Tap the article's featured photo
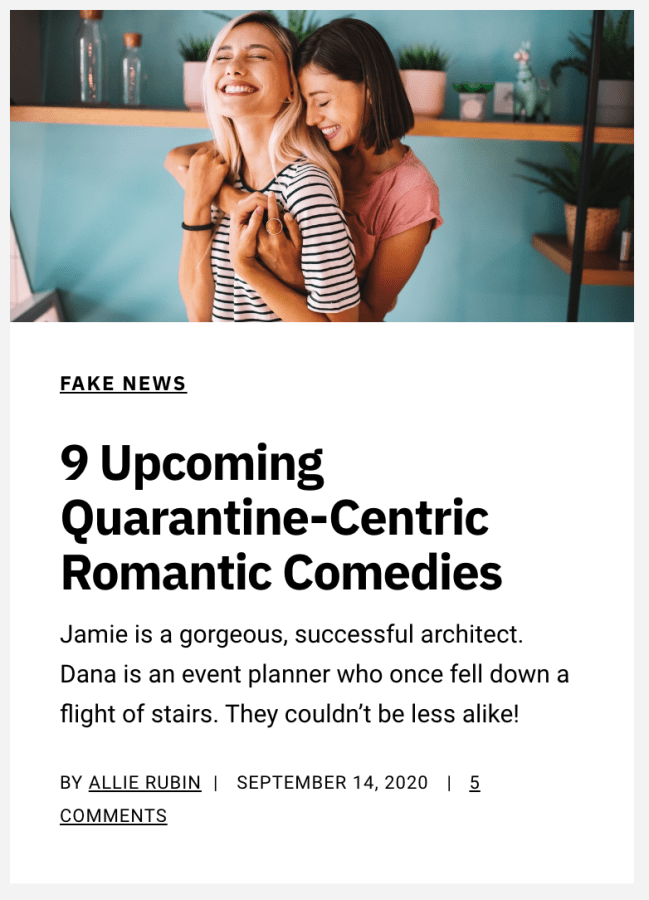This screenshot has height=900, width=649. pos(321,166)
